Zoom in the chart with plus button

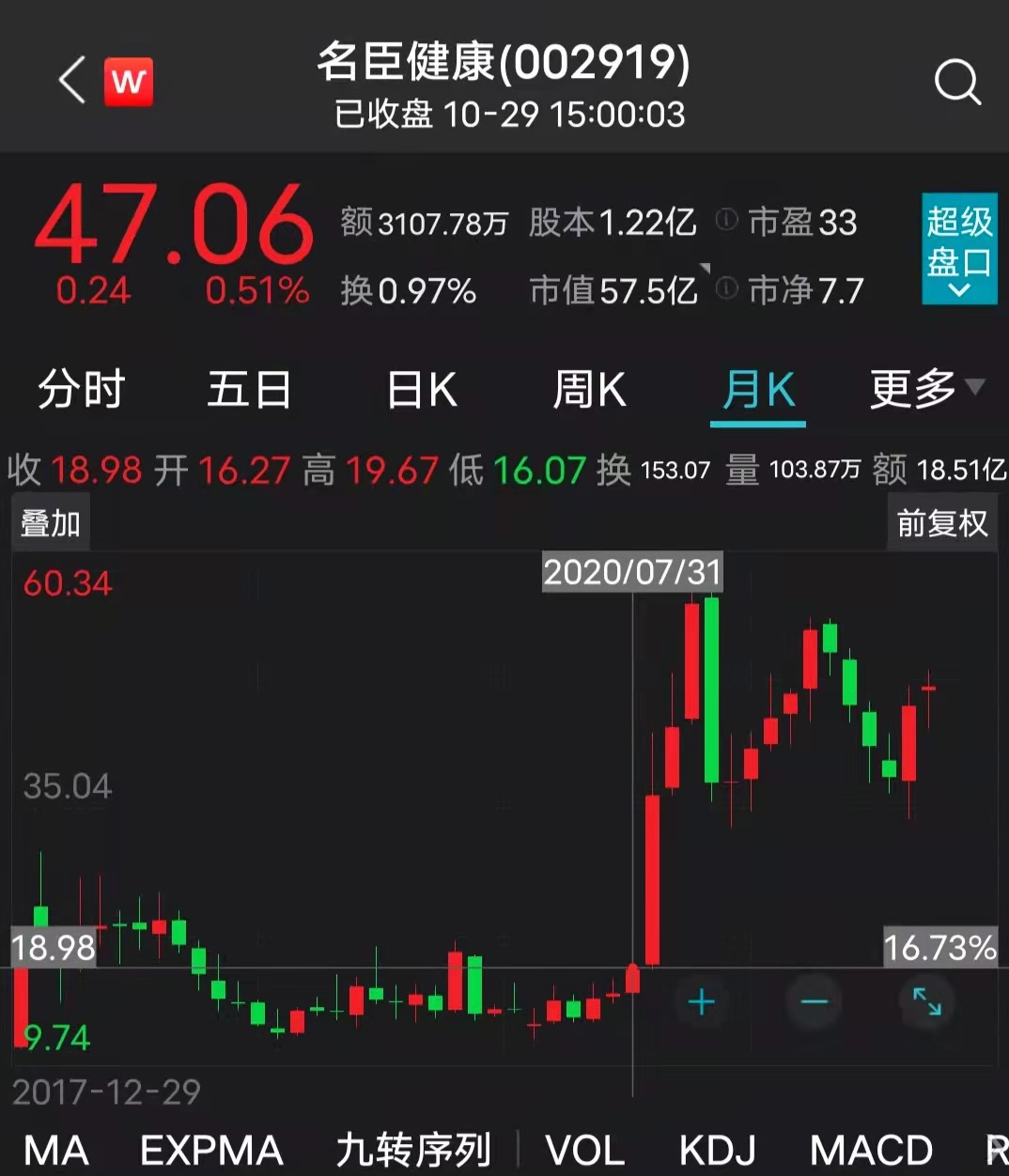coord(702,1002)
